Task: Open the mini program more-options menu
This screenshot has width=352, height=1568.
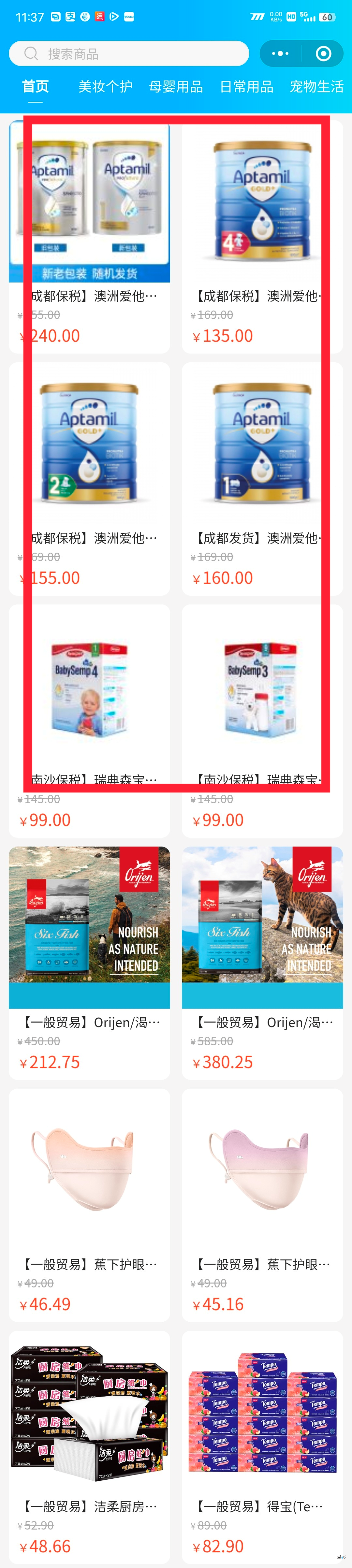Action: tap(280, 53)
